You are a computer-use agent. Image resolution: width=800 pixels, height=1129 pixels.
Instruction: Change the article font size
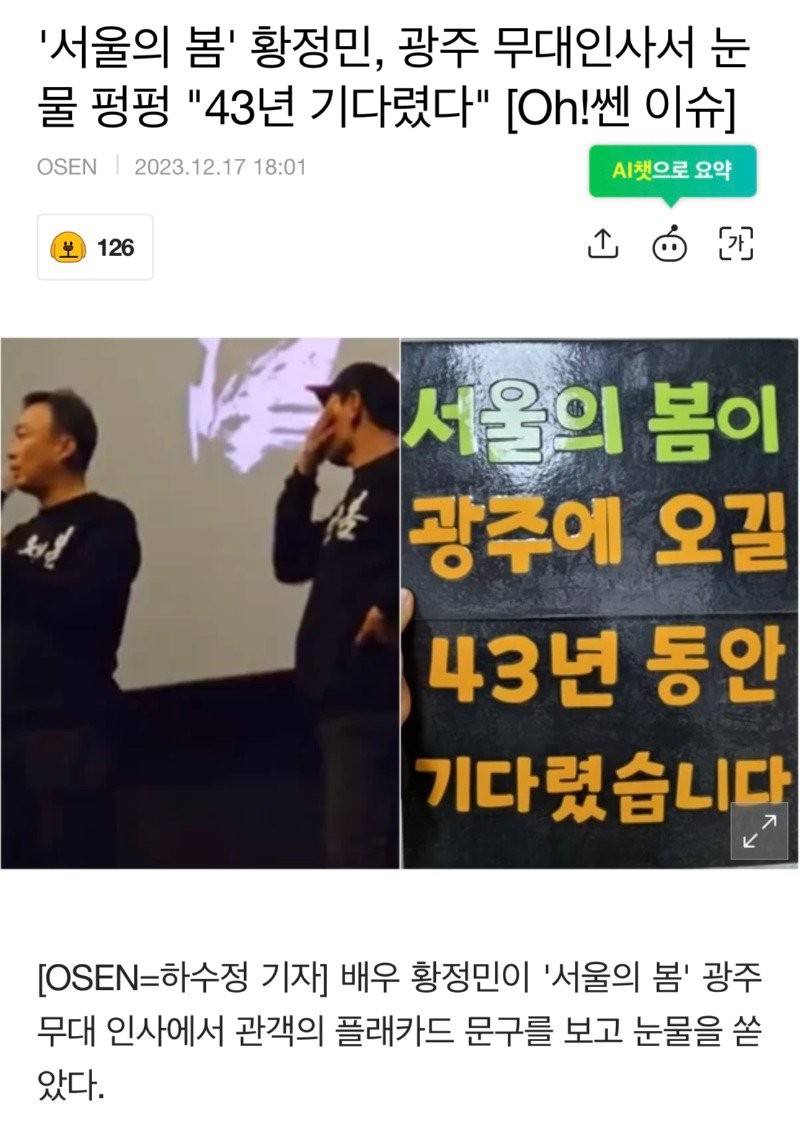(x=736, y=243)
